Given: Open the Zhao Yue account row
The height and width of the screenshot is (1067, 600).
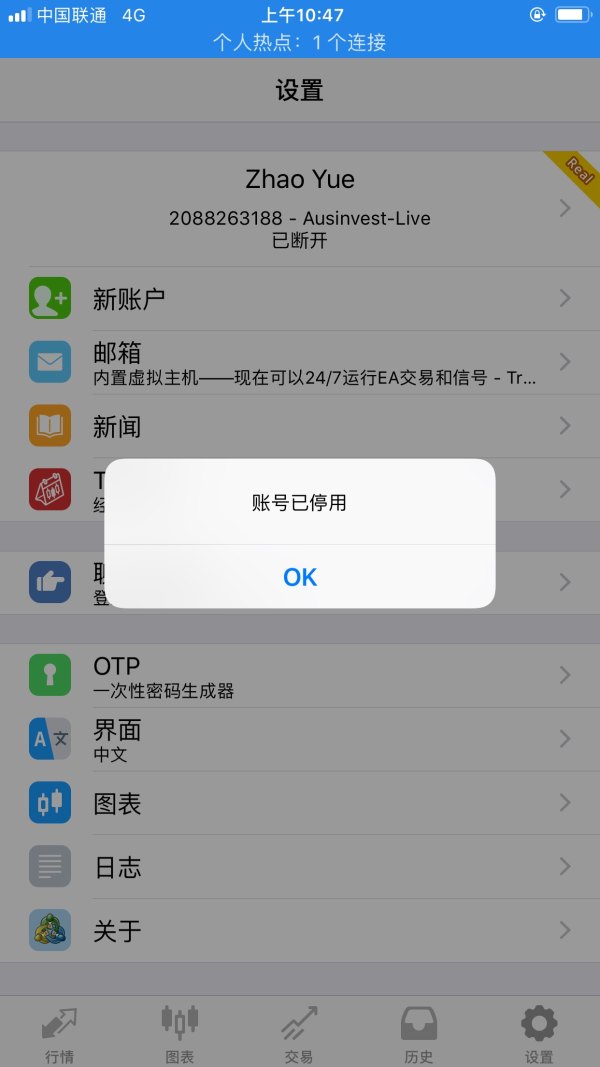Looking at the screenshot, I should tap(300, 208).
